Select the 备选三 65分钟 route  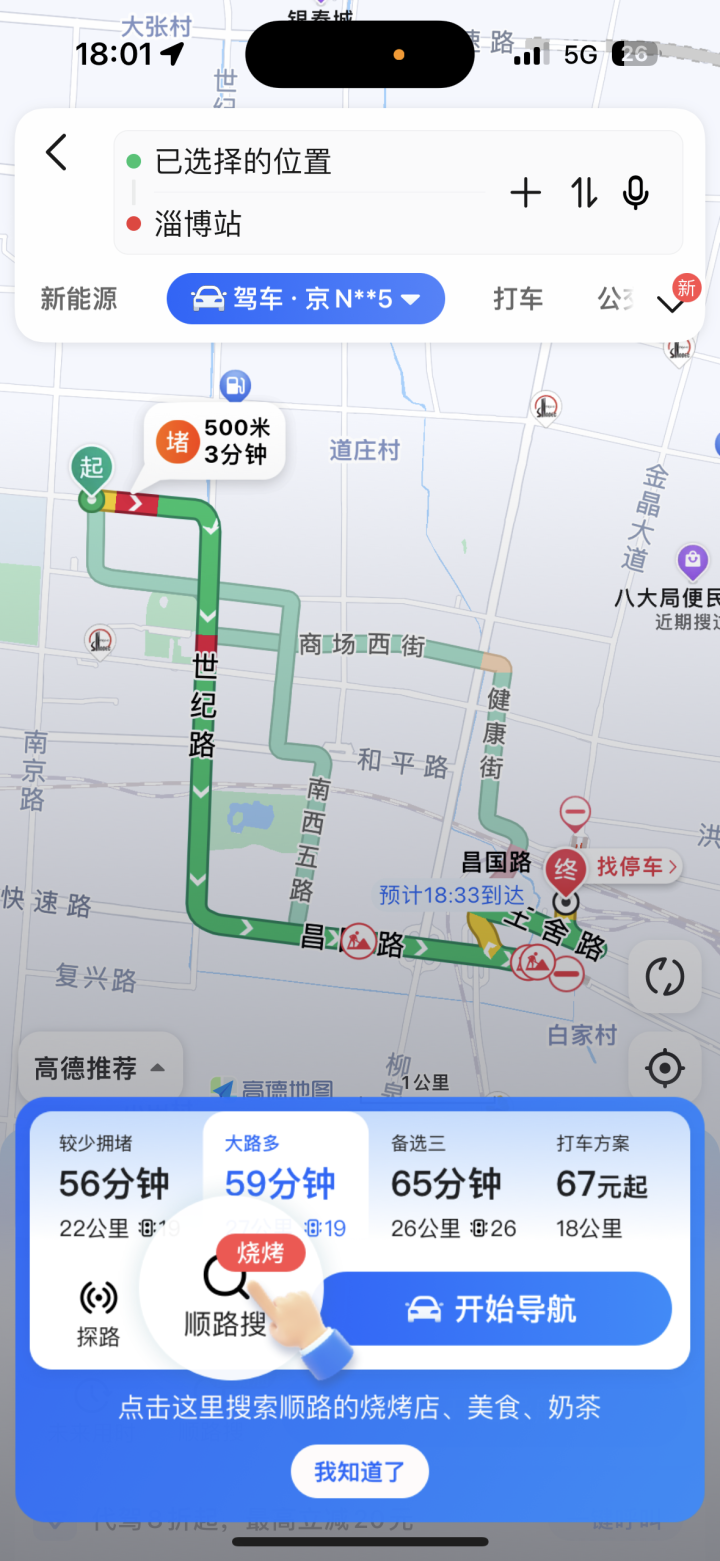click(x=446, y=1185)
